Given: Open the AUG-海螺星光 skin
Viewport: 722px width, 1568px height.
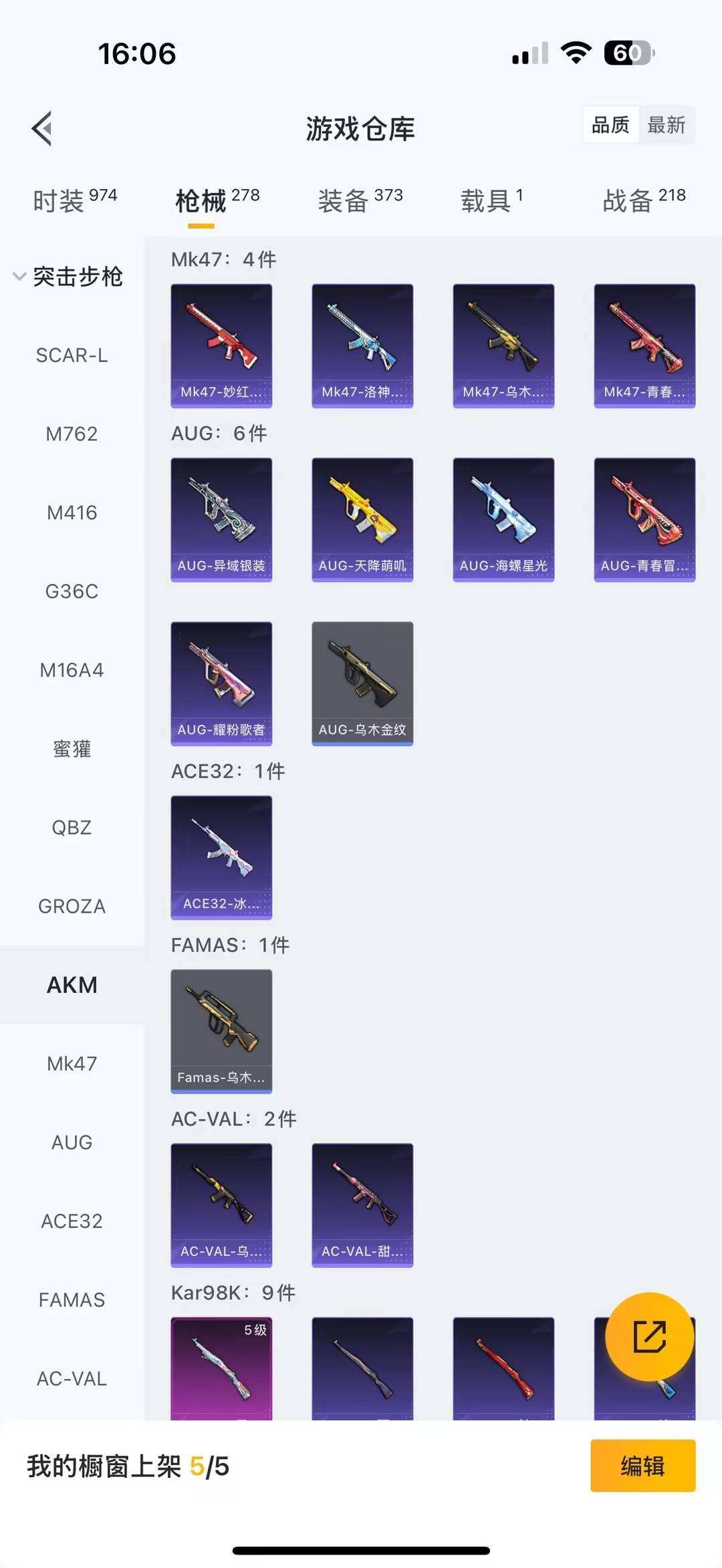Looking at the screenshot, I should 503,519.
